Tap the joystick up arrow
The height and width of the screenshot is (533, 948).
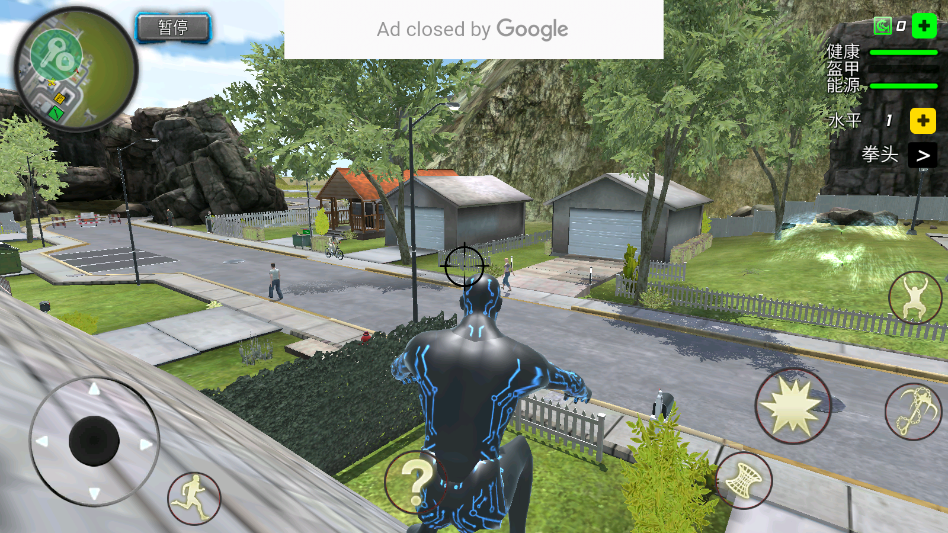[x=94, y=389]
